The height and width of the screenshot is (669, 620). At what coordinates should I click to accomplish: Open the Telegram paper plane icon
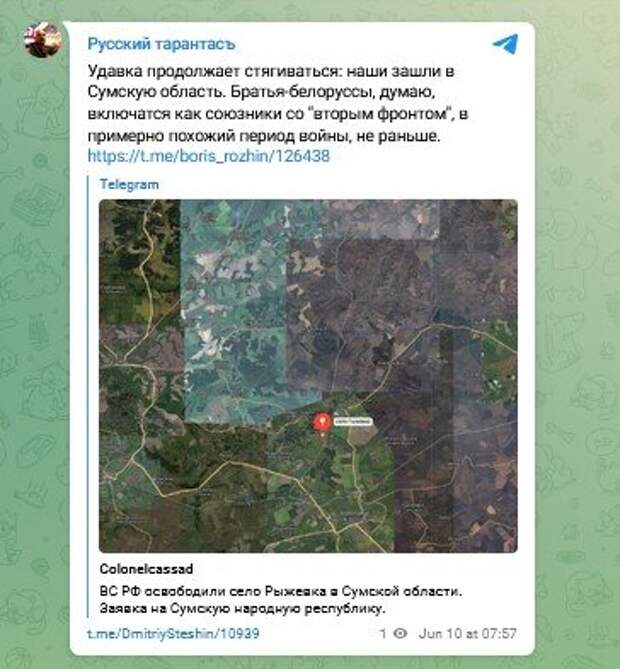(505, 45)
